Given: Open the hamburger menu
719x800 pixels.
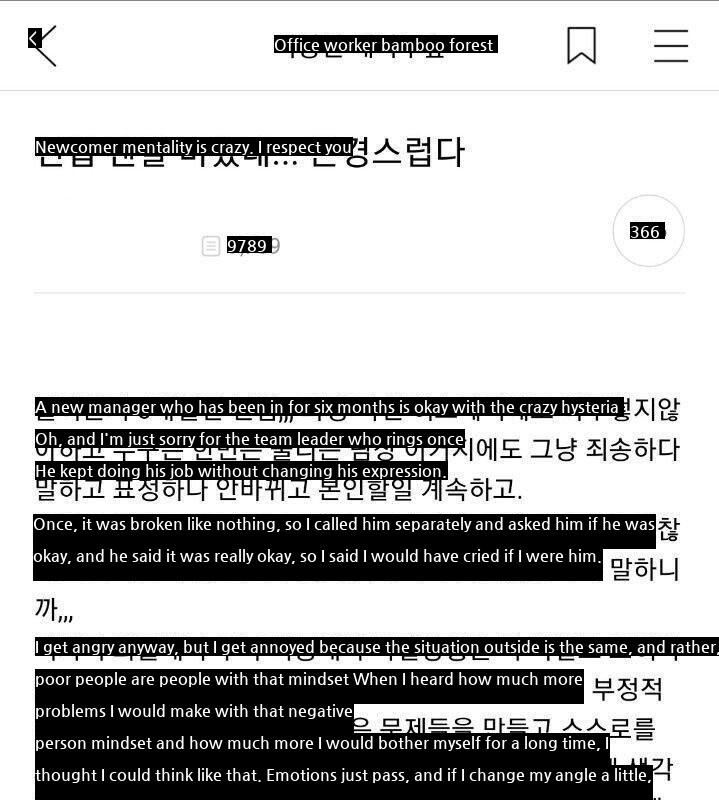Looking at the screenshot, I should click(671, 45).
